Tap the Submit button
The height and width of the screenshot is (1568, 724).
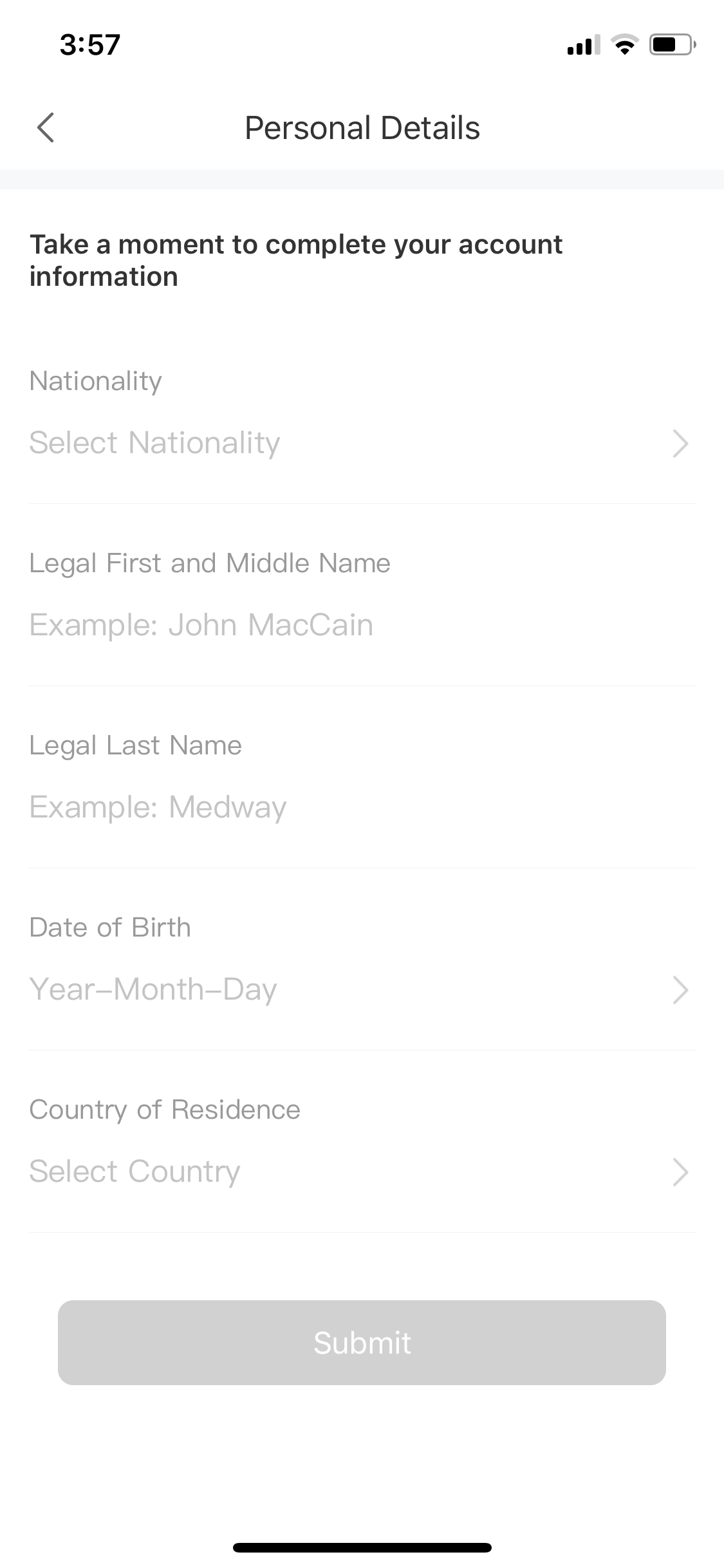click(x=362, y=1343)
